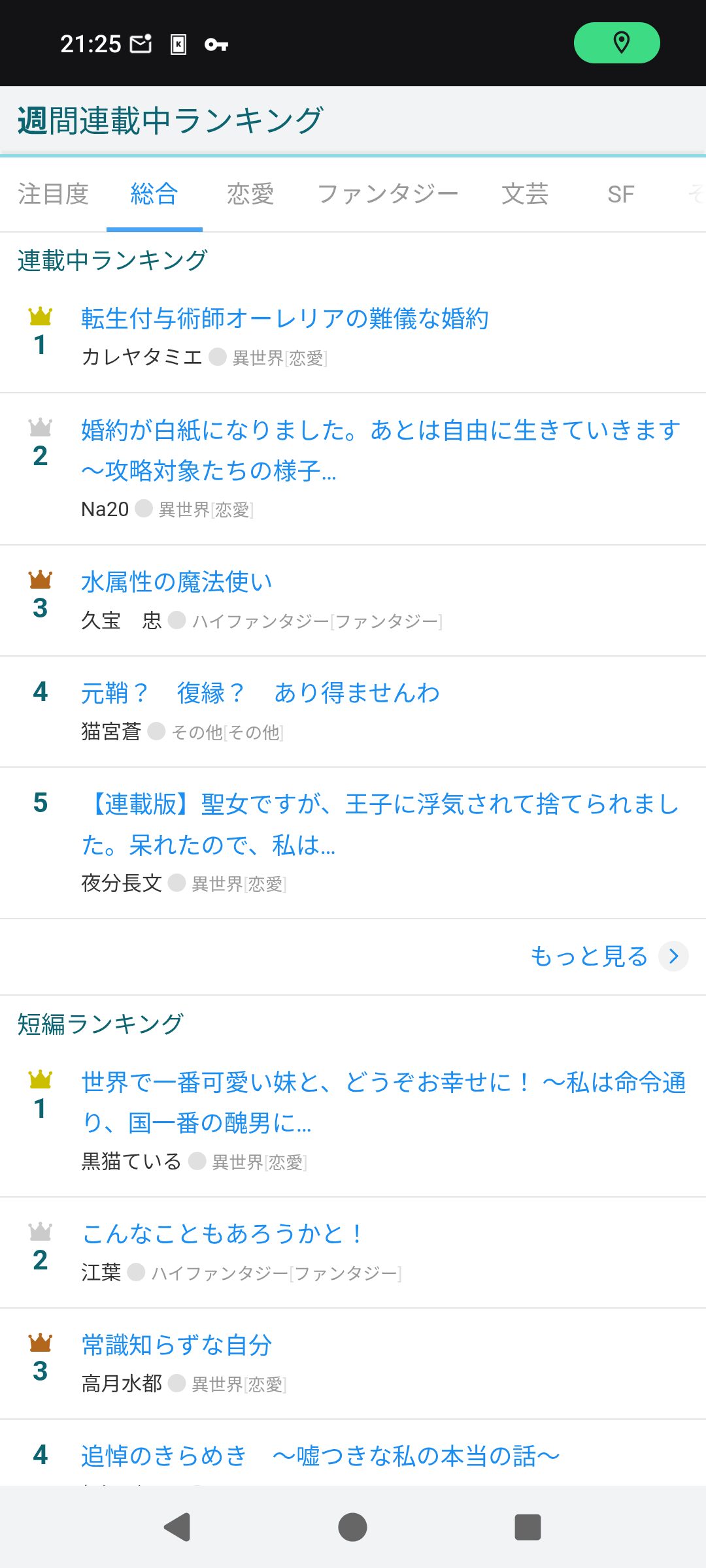Open 常識知らずな自分

coord(176,1345)
